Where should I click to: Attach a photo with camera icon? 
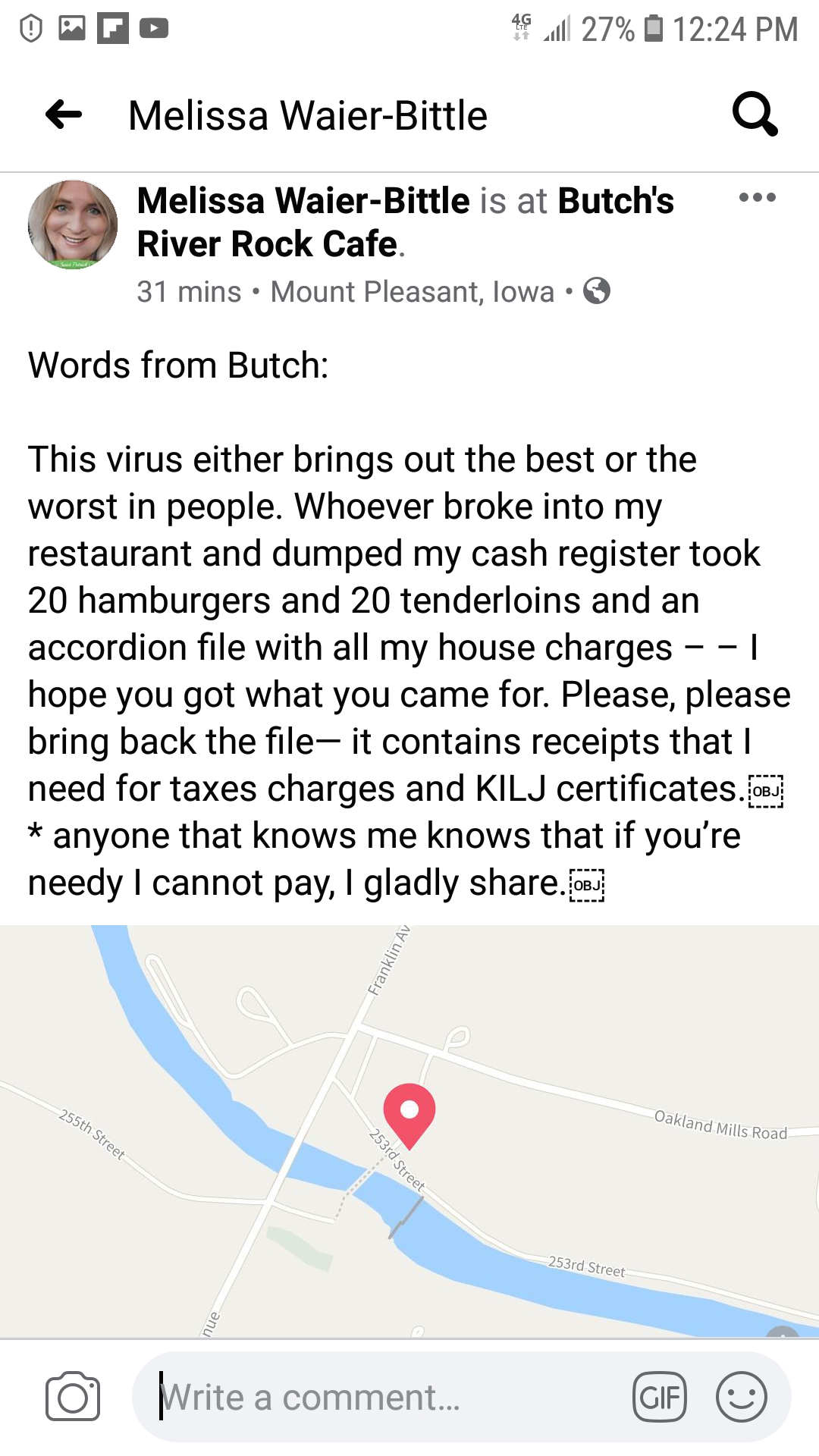pyautogui.click(x=73, y=1397)
